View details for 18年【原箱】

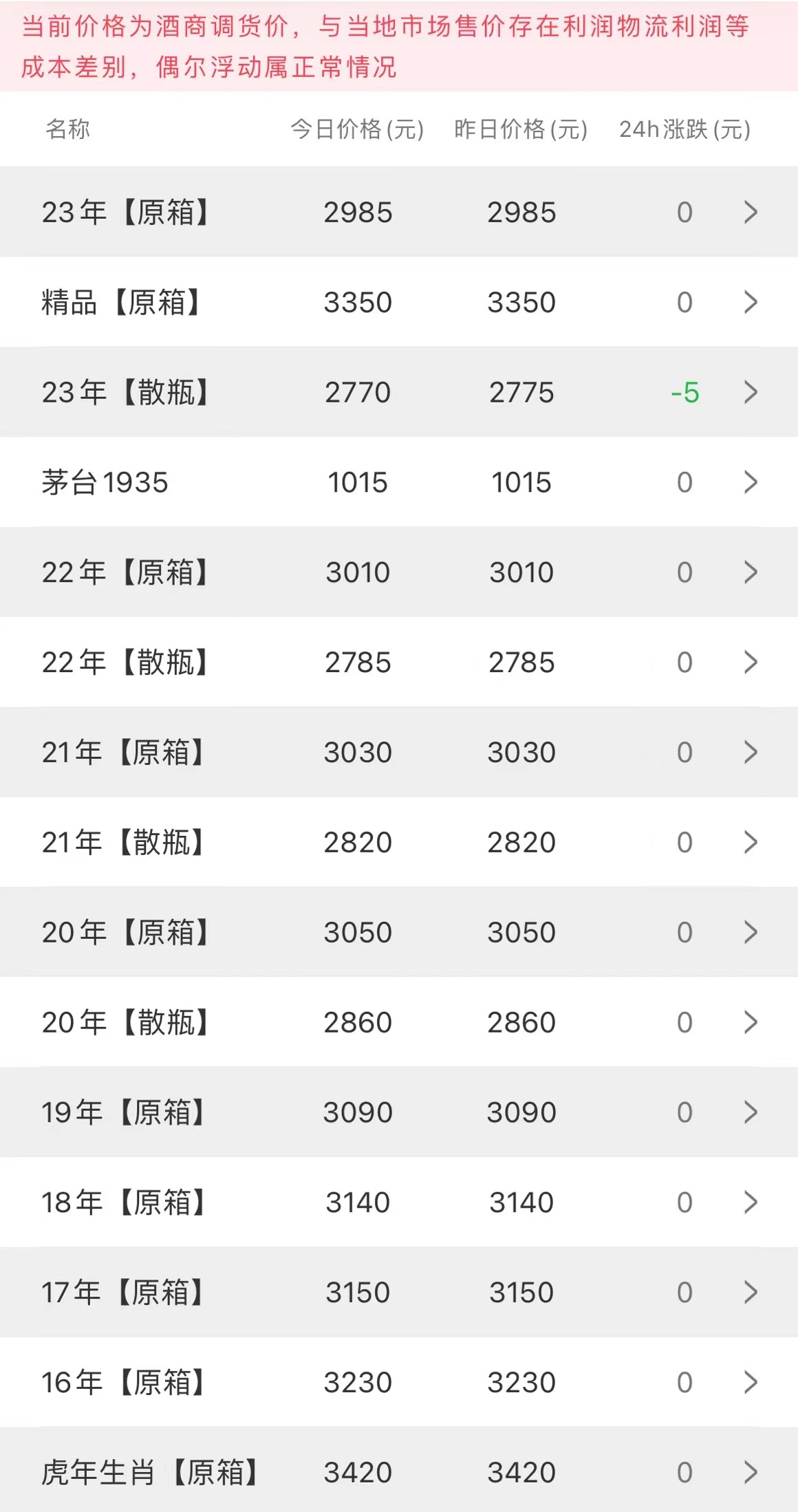[399, 1202]
